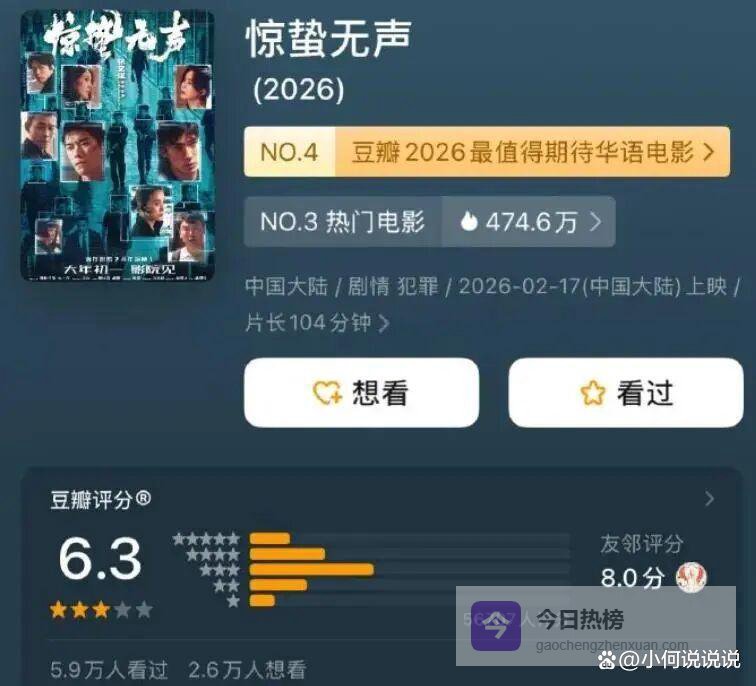Open the 惊蛰无声 movie poster
The width and height of the screenshot is (756, 686).
(x=116, y=145)
